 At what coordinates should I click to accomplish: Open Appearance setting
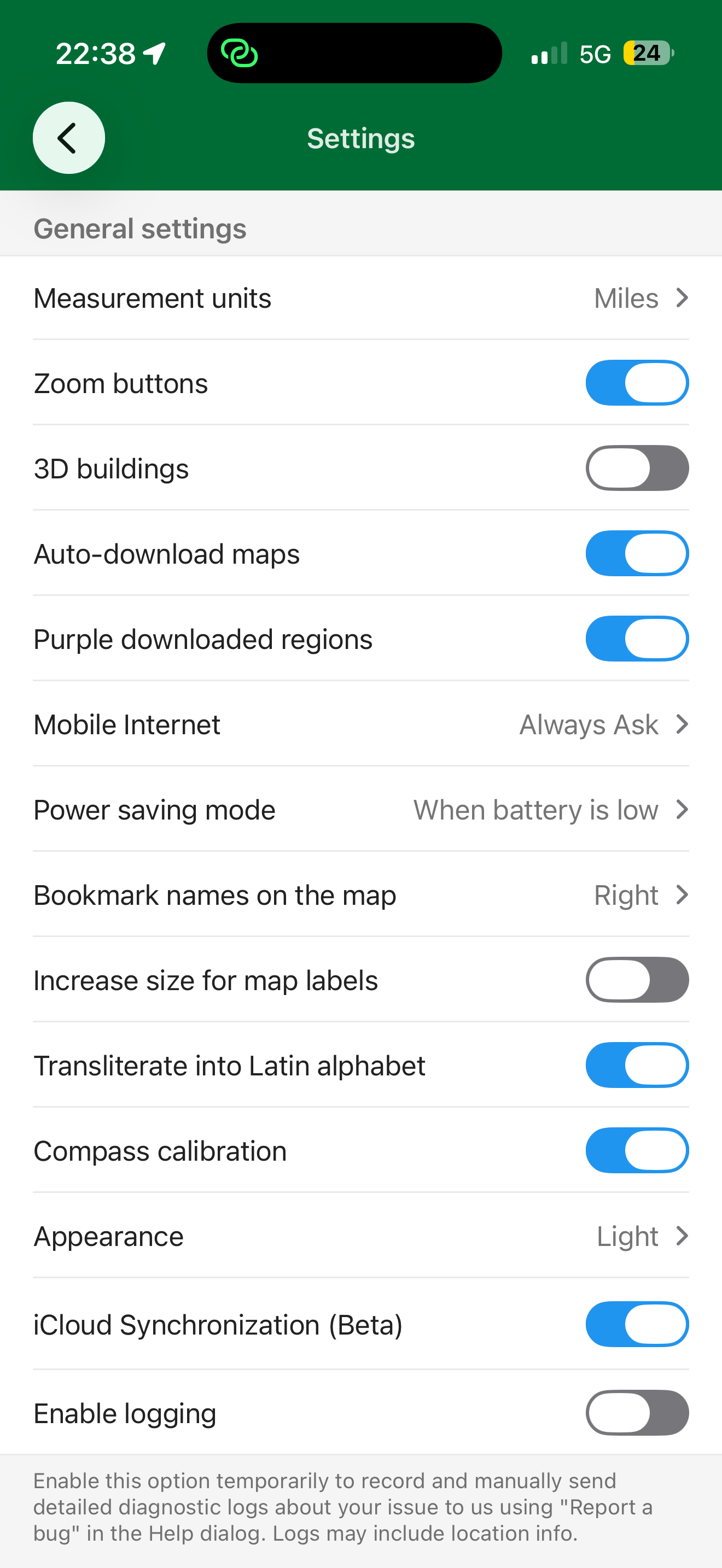360,1236
